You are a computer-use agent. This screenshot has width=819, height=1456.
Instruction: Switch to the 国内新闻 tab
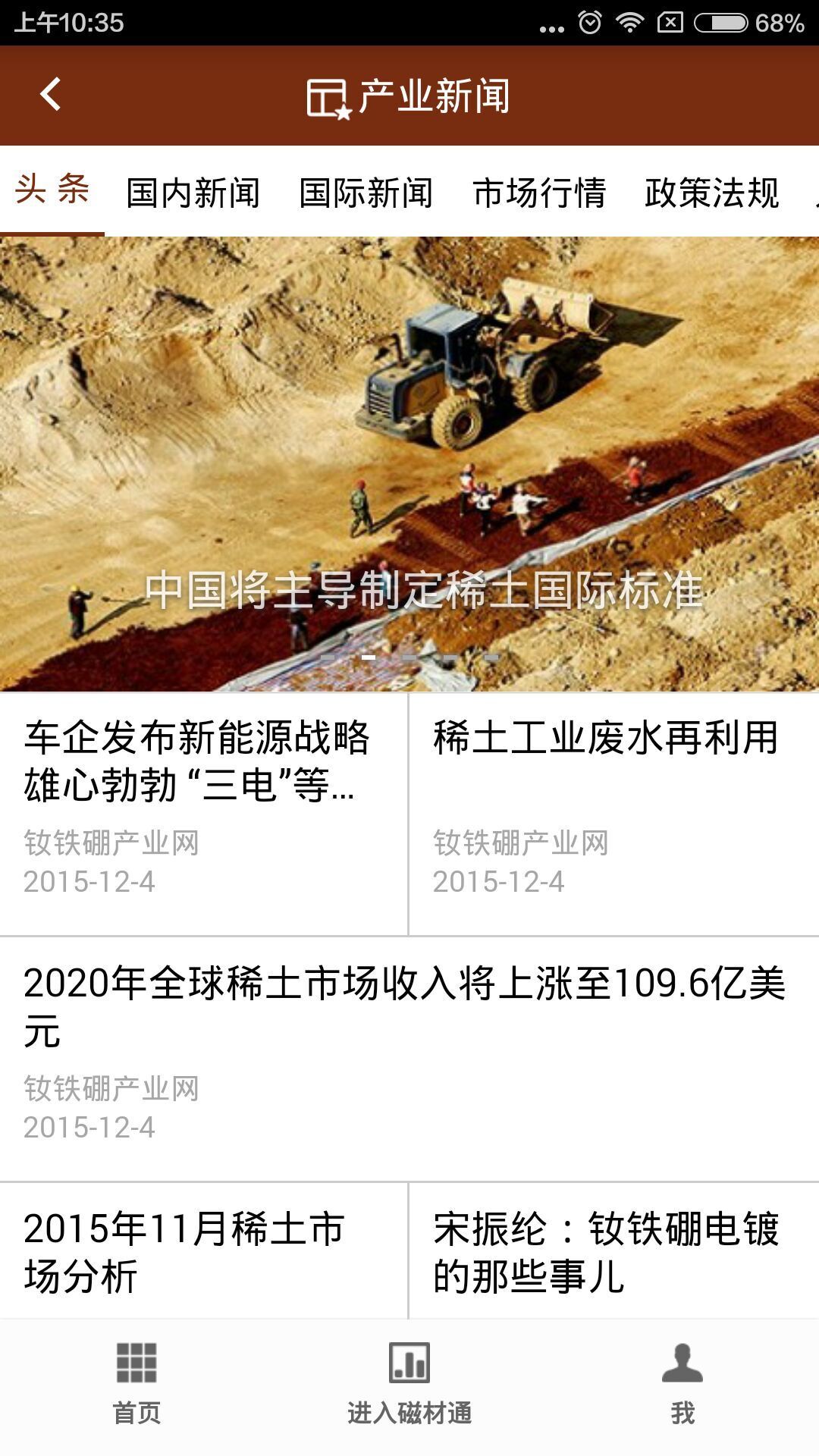pos(193,192)
